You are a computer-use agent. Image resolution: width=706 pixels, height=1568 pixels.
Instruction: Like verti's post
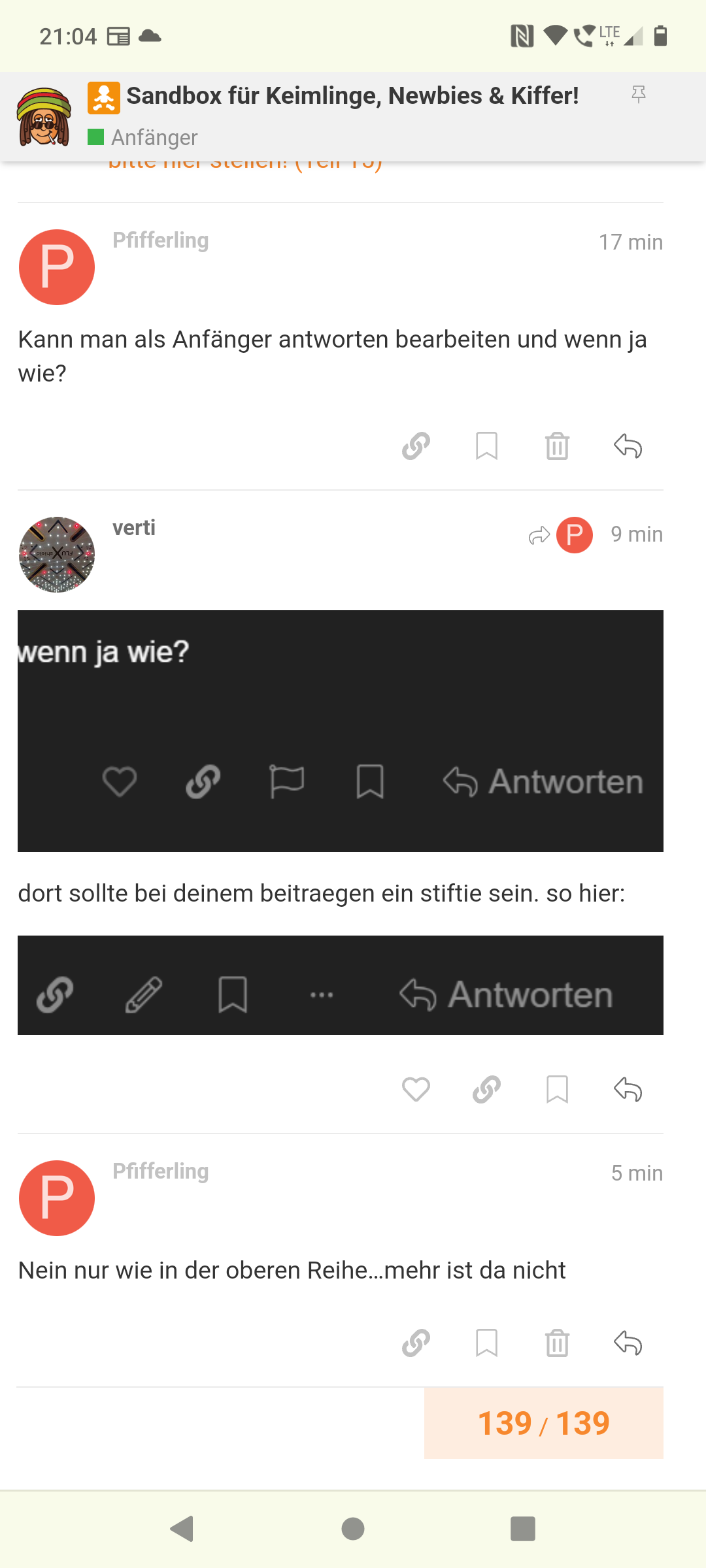pyautogui.click(x=416, y=1089)
